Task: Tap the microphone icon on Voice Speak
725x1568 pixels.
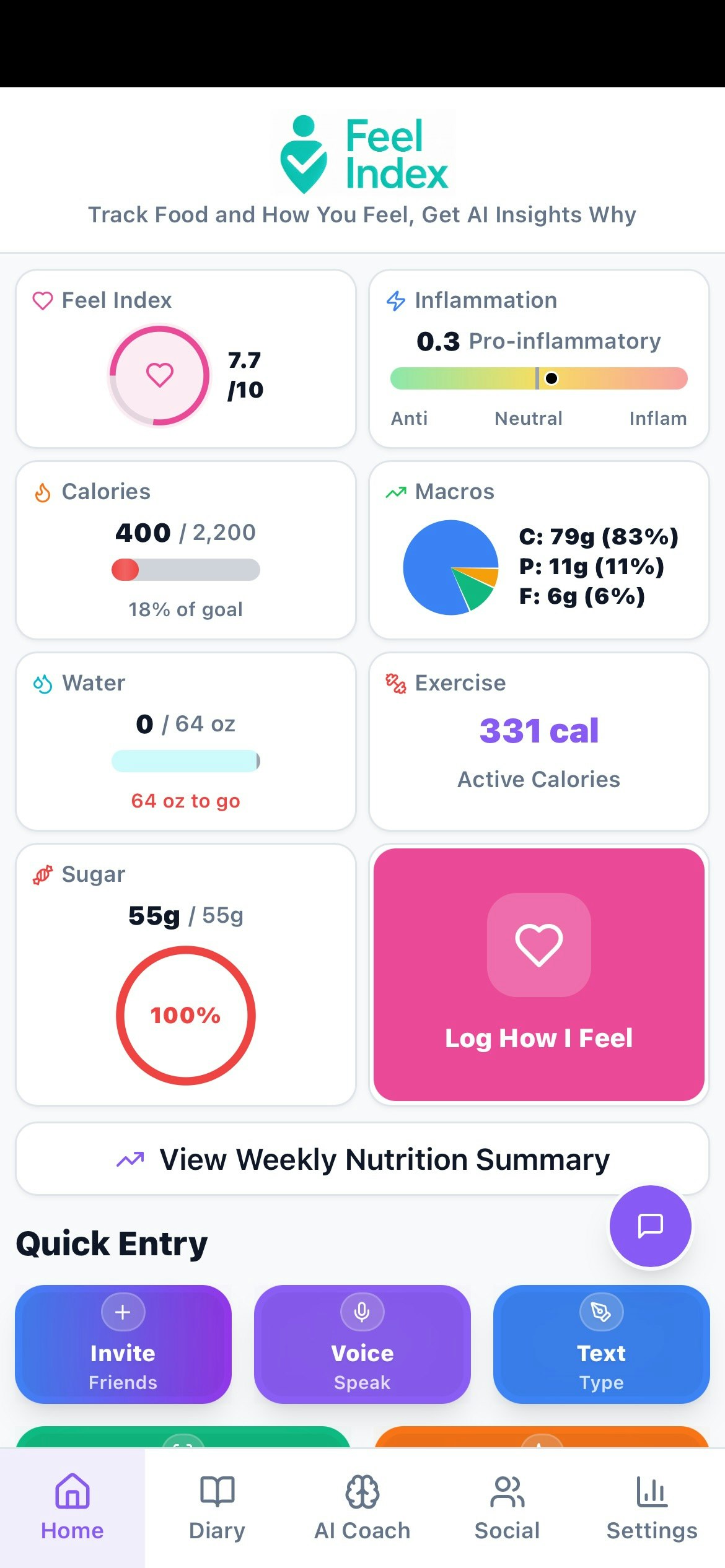Action: 361,1312
